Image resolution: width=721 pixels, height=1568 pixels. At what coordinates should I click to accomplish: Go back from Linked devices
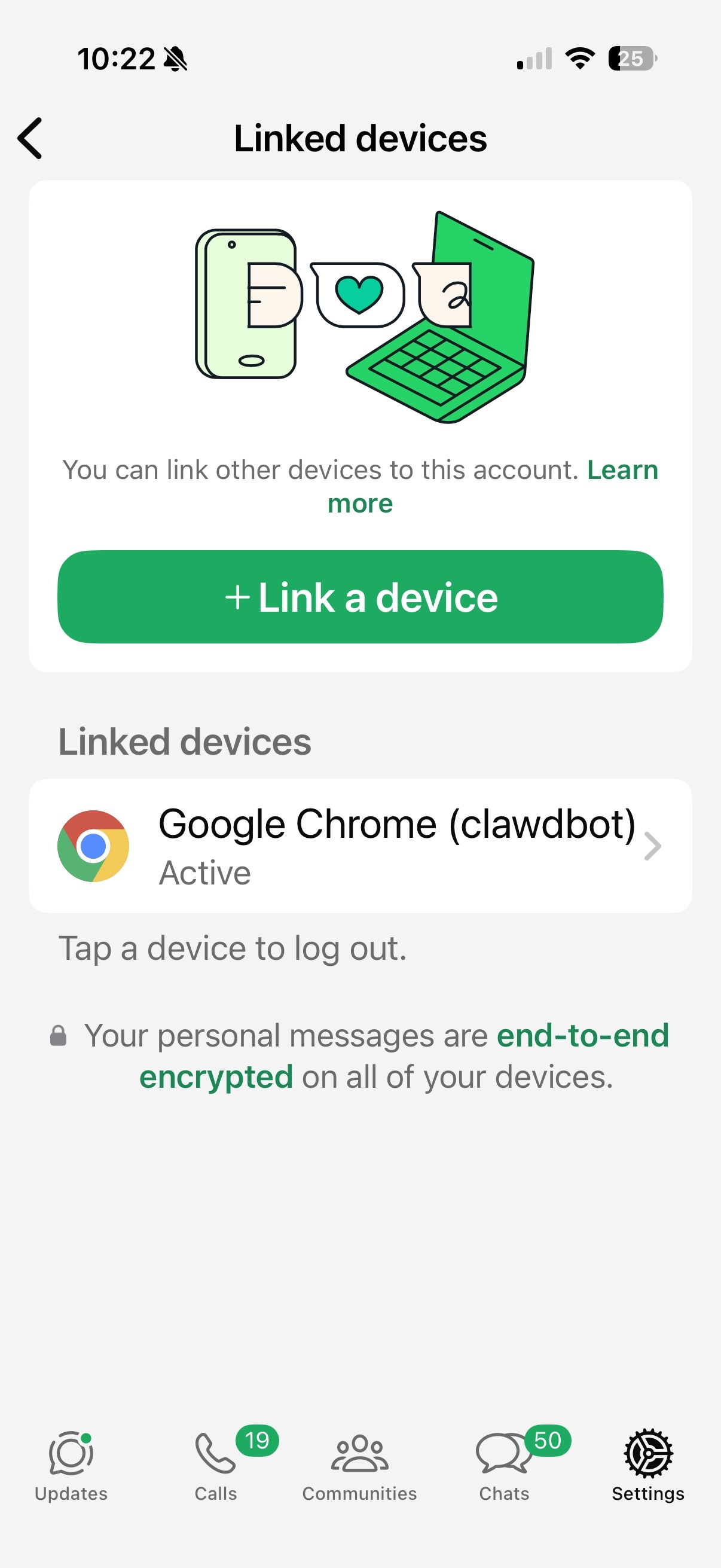click(x=30, y=138)
